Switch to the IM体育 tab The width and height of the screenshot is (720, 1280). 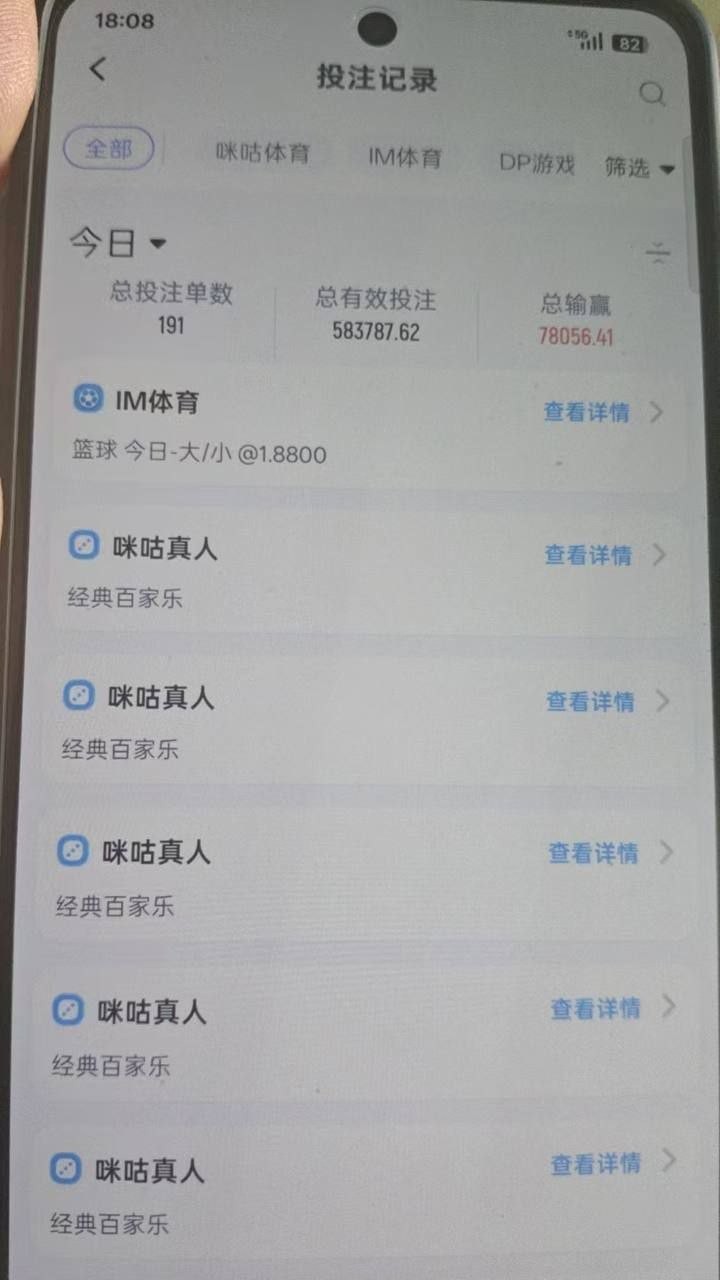point(405,158)
